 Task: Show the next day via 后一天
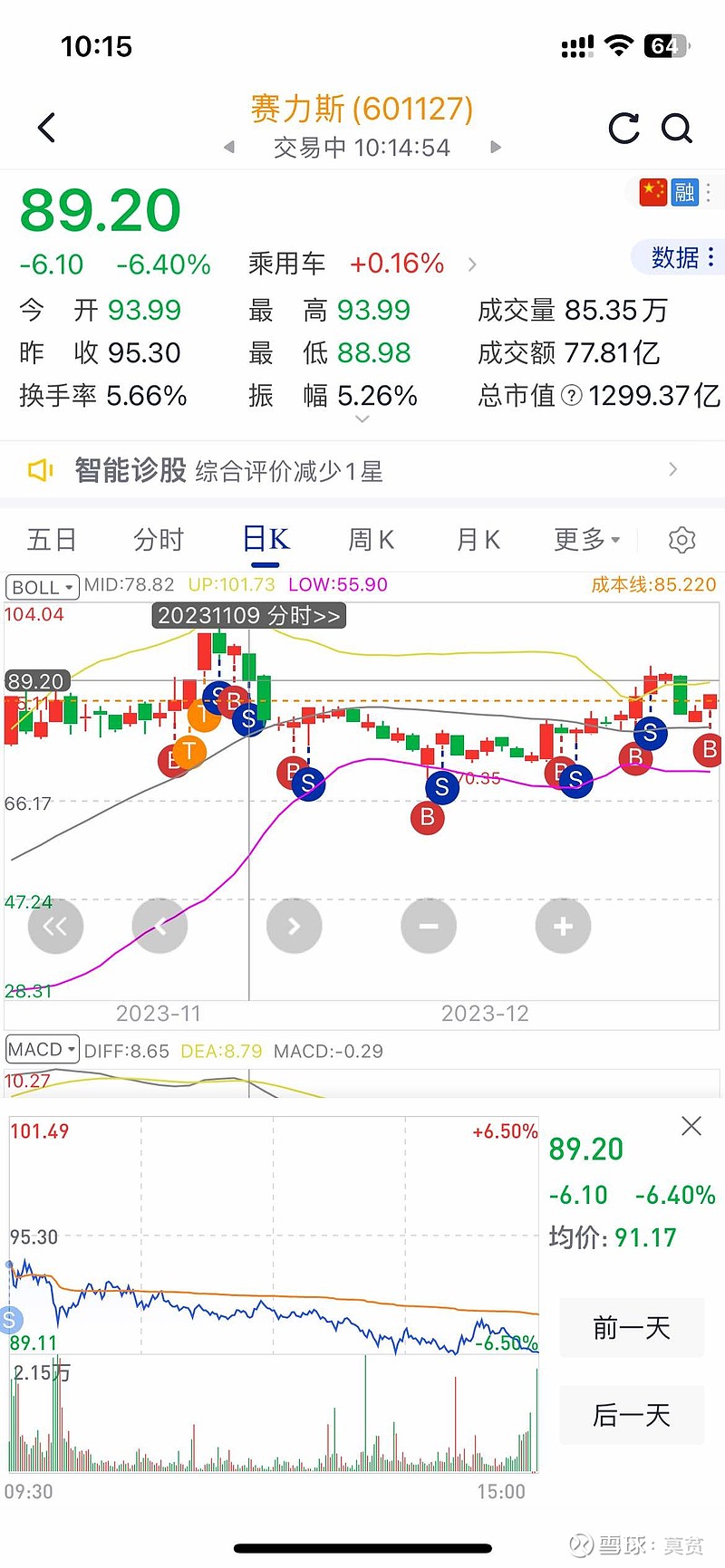[632, 1415]
